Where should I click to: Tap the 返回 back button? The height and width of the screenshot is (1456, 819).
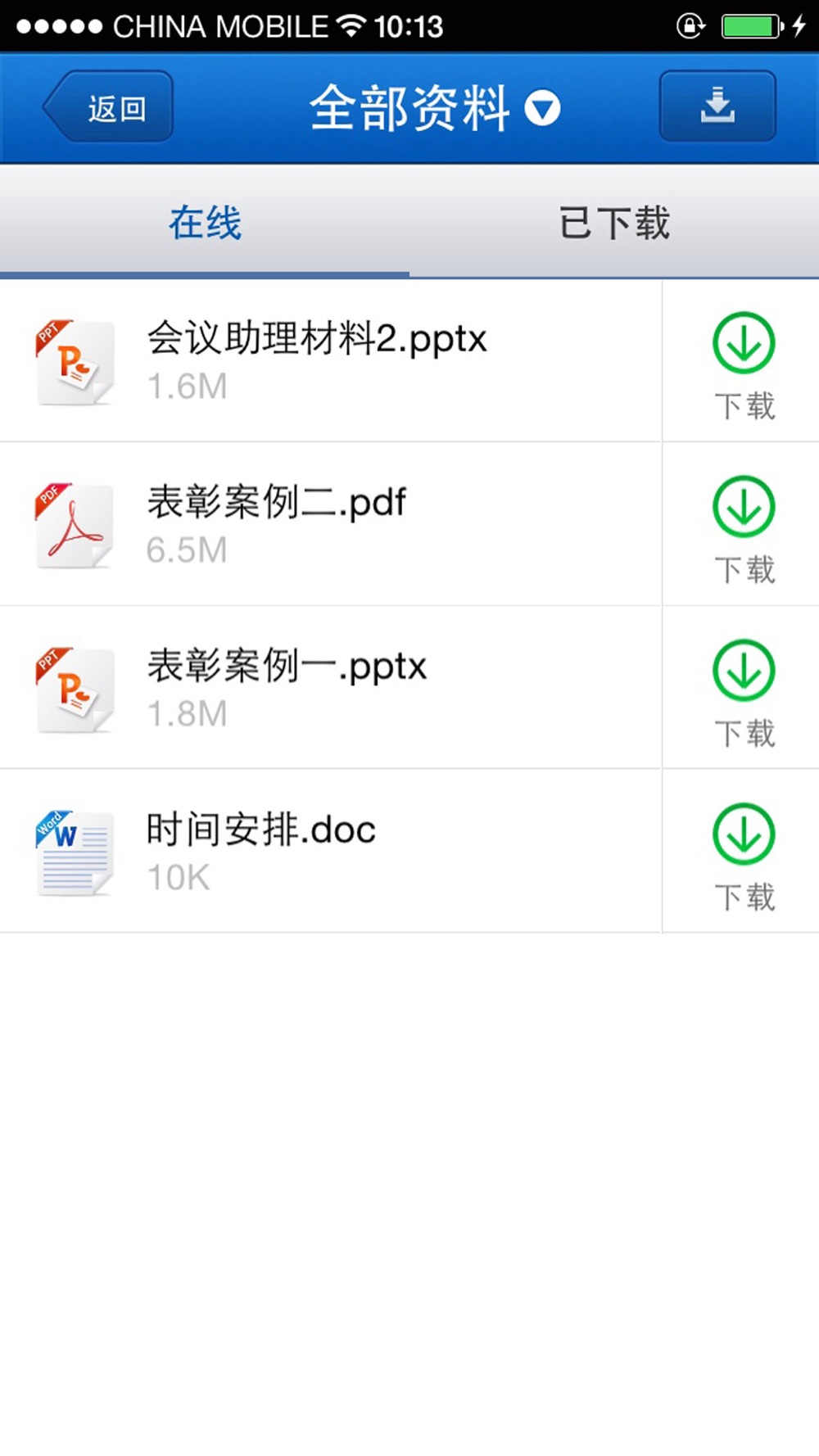click(x=108, y=106)
